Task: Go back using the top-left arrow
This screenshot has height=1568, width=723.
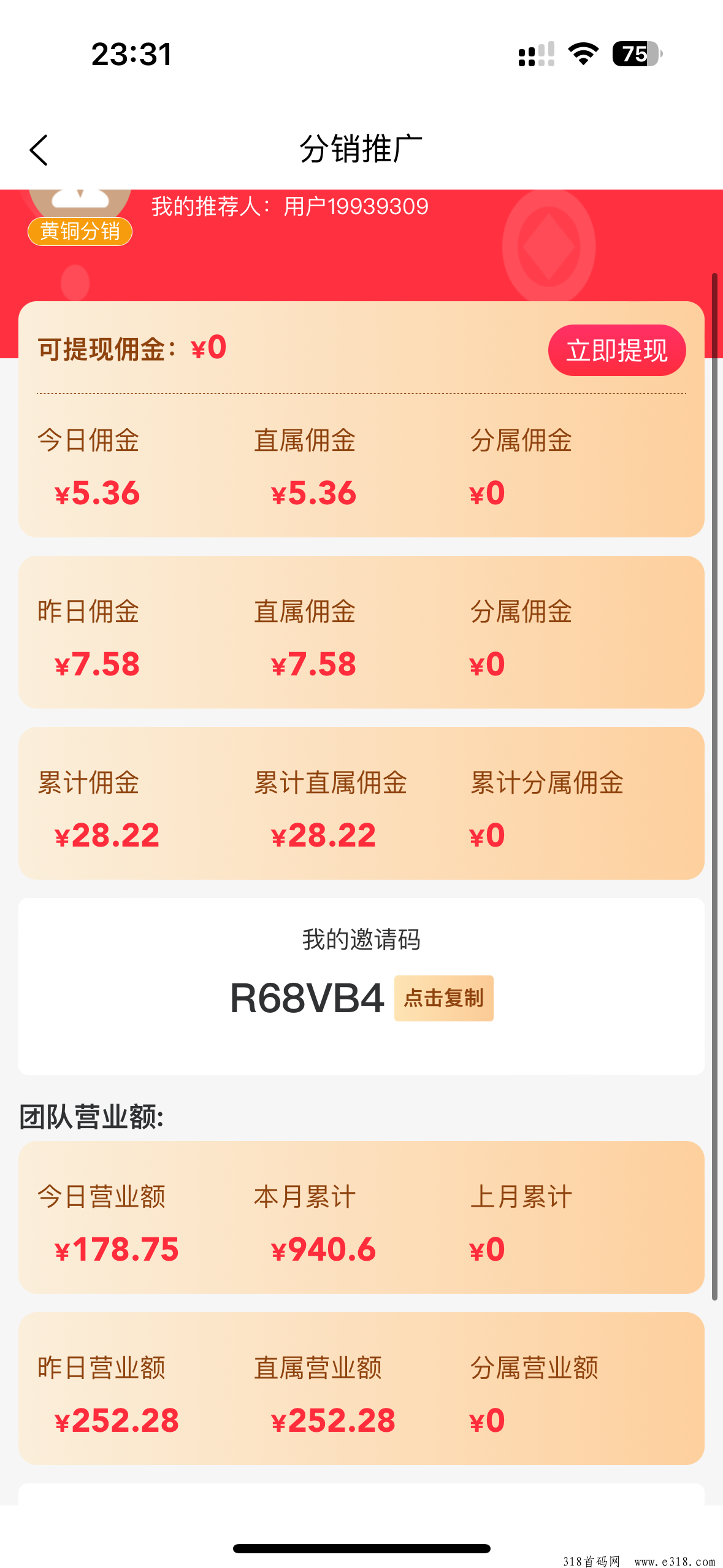Action: pyautogui.click(x=39, y=150)
